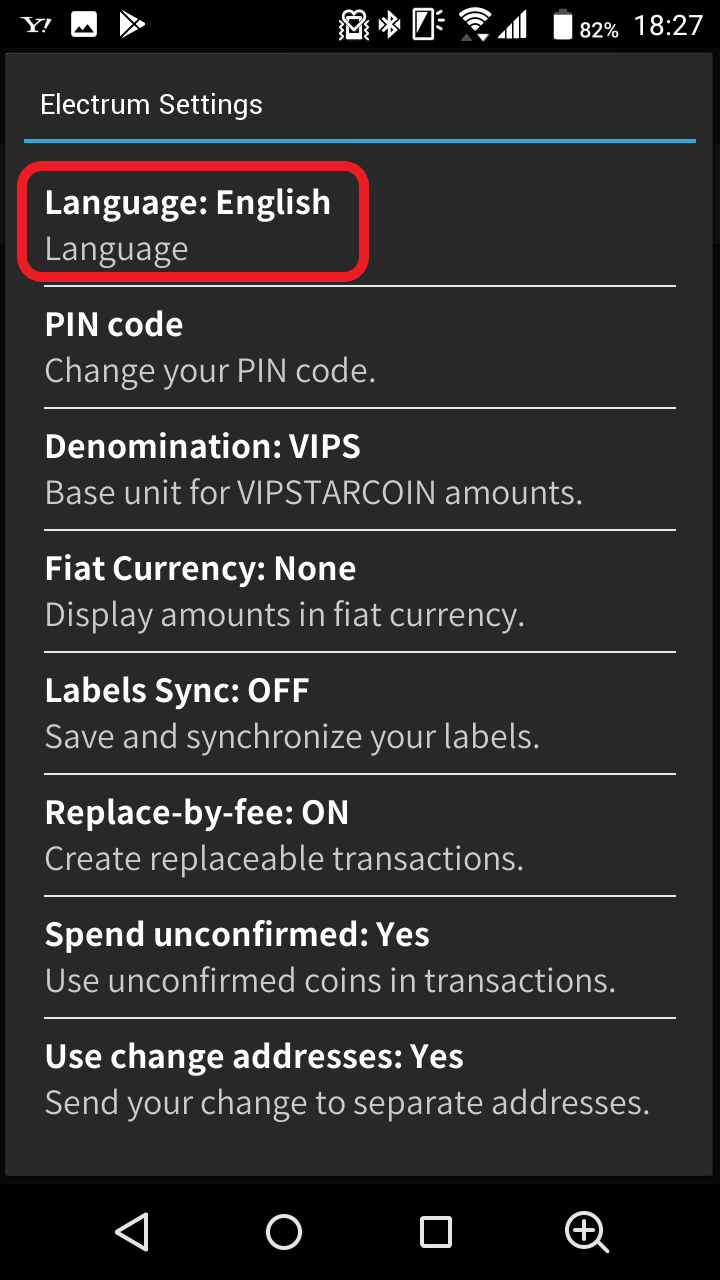Tap the magnifier zoom icon in navigation bar
The height and width of the screenshot is (1280, 720).
586,1232
